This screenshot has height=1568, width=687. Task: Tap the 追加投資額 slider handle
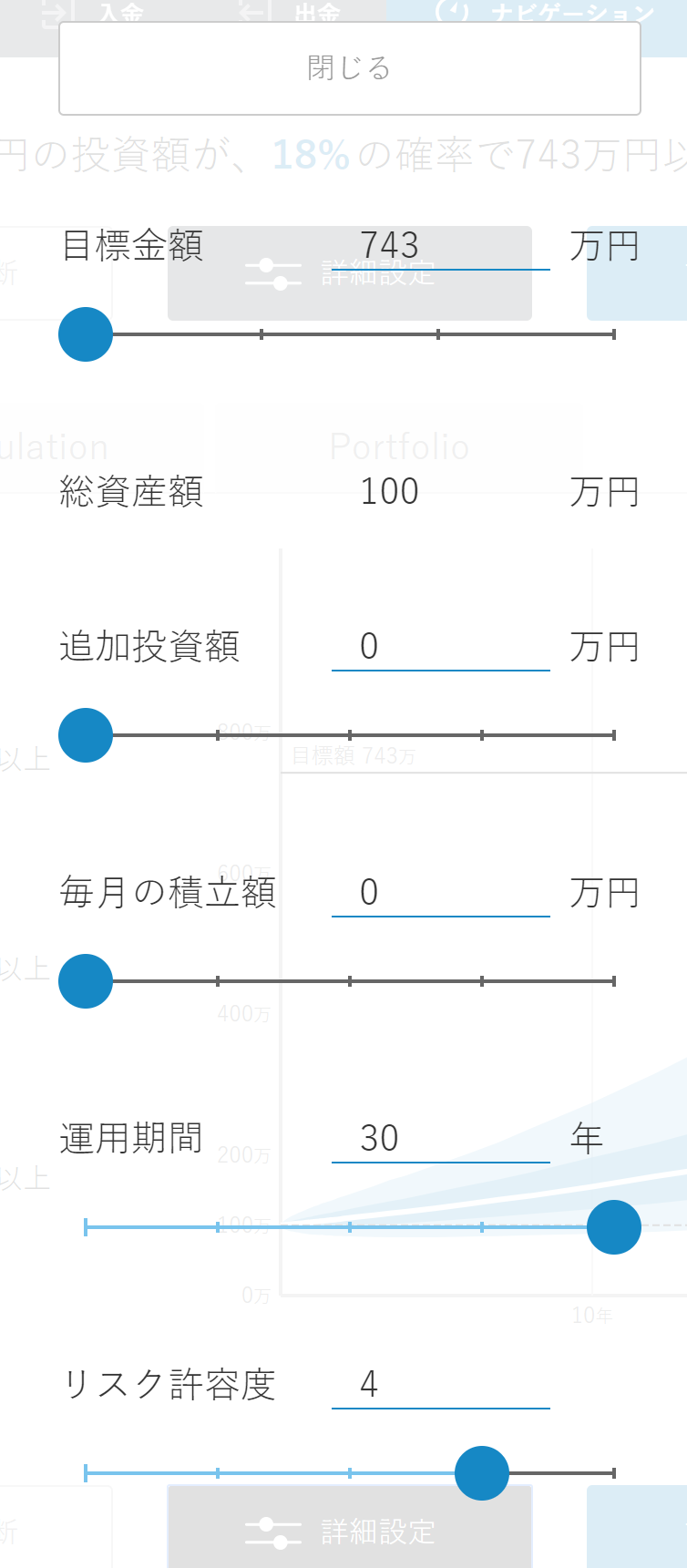(x=86, y=735)
